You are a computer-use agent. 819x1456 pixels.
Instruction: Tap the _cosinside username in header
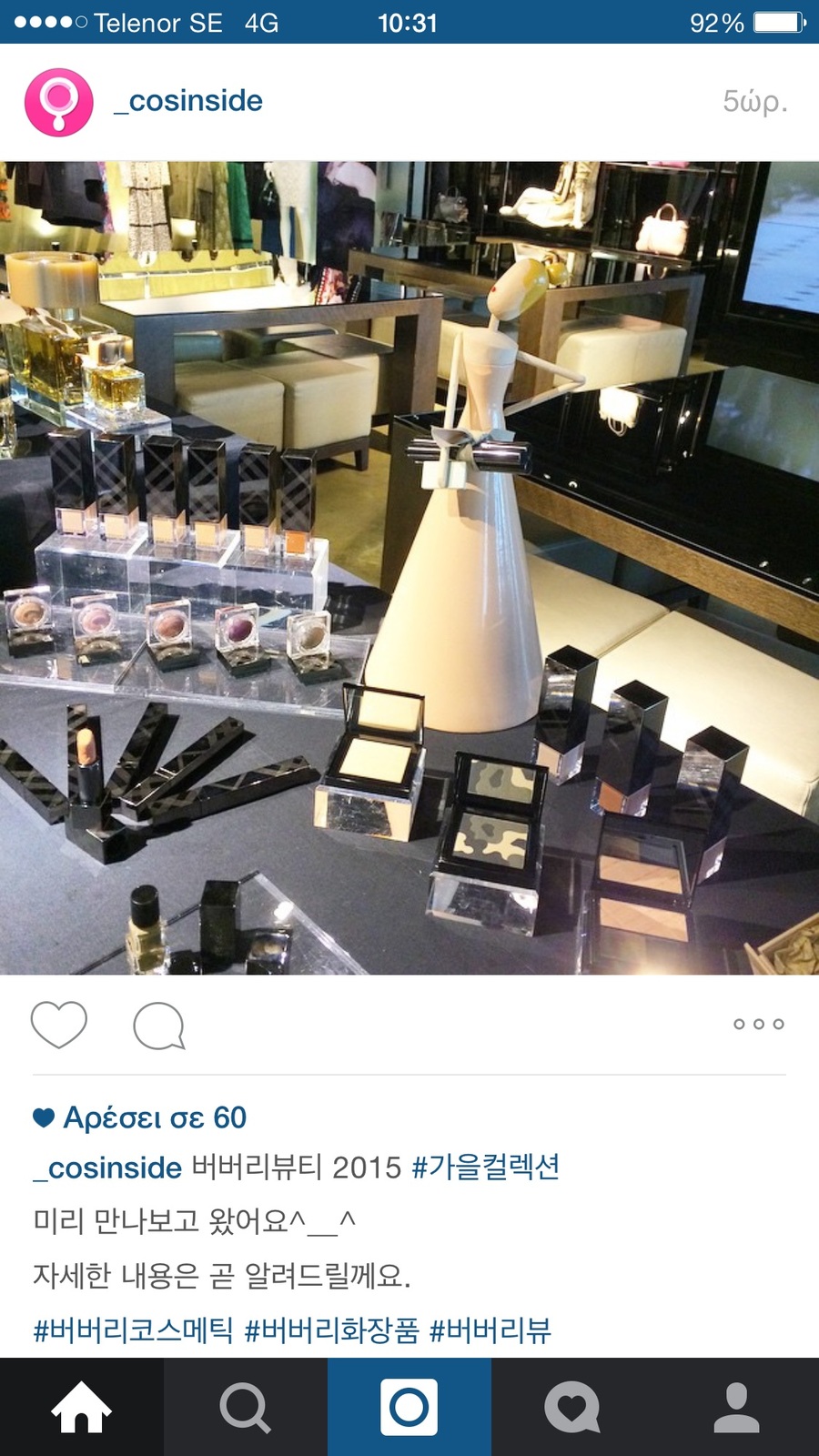click(x=188, y=101)
